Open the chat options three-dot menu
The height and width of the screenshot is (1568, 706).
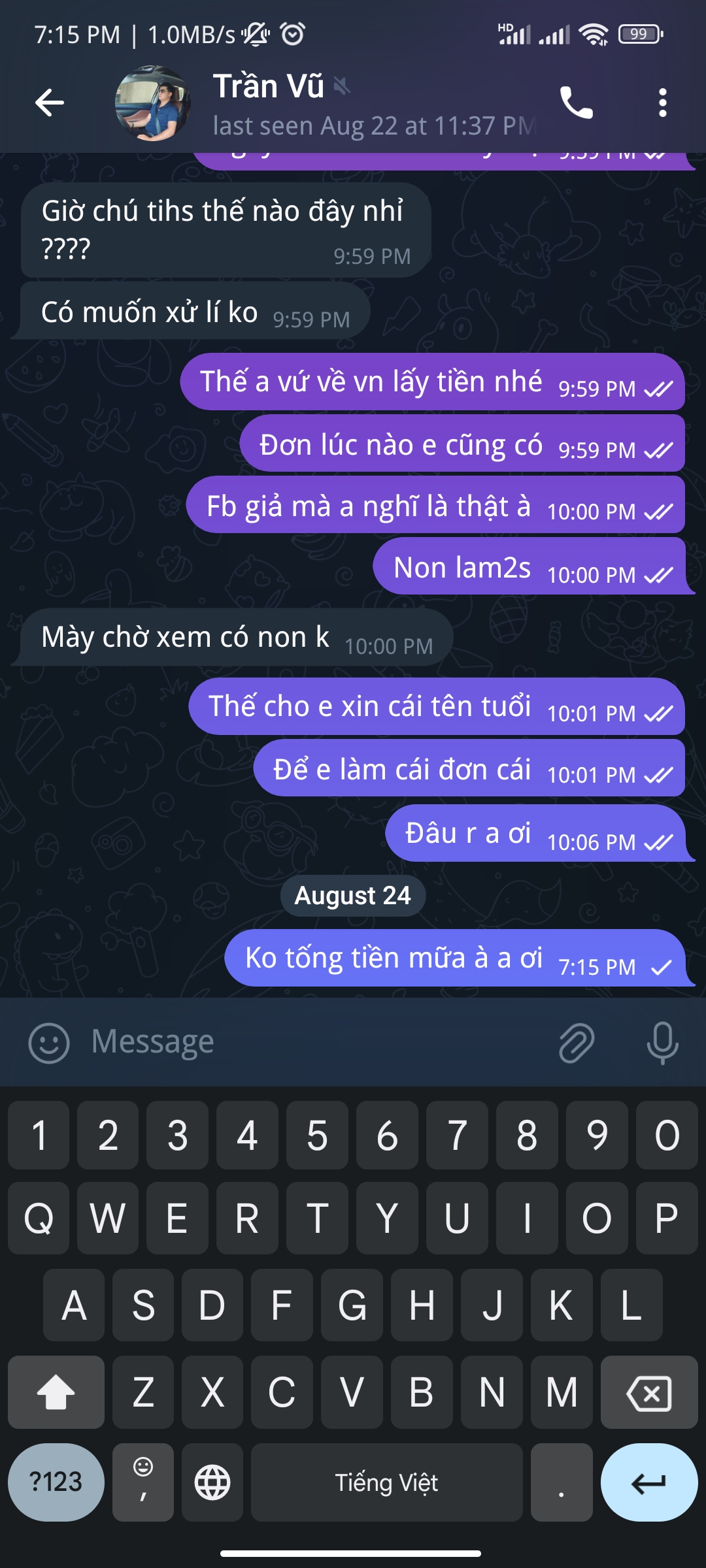point(663,102)
